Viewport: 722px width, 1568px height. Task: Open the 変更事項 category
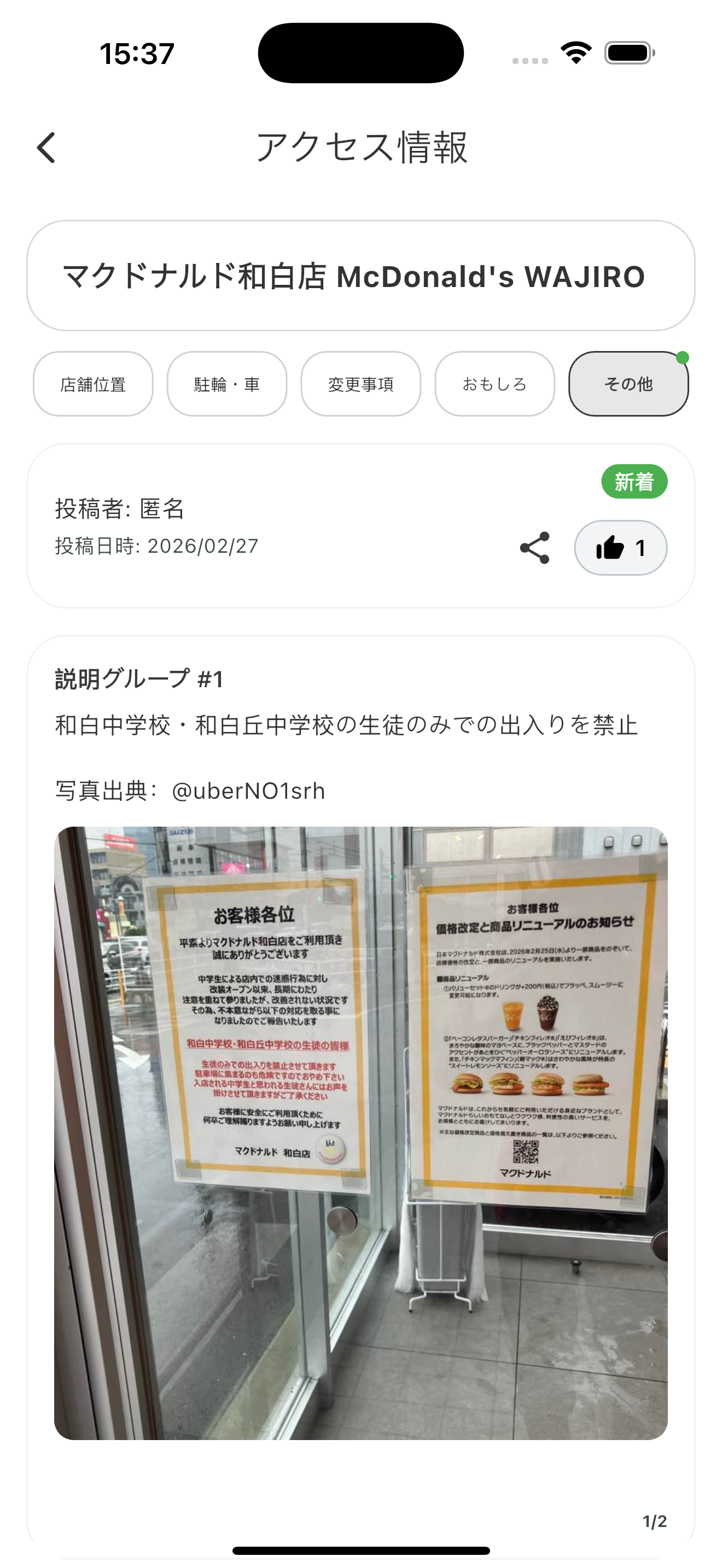coord(360,384)
